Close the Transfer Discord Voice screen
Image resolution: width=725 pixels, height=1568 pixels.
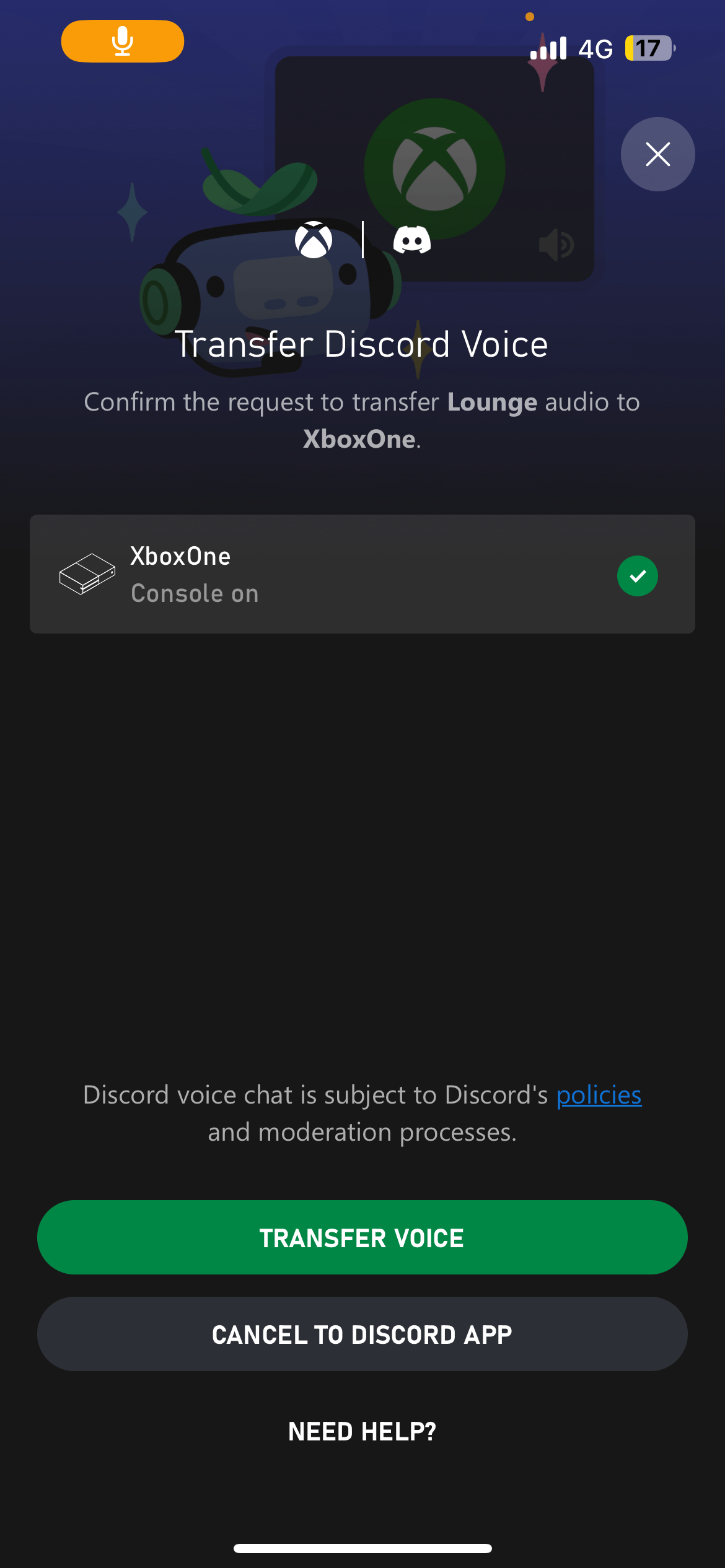pos(657,154)
